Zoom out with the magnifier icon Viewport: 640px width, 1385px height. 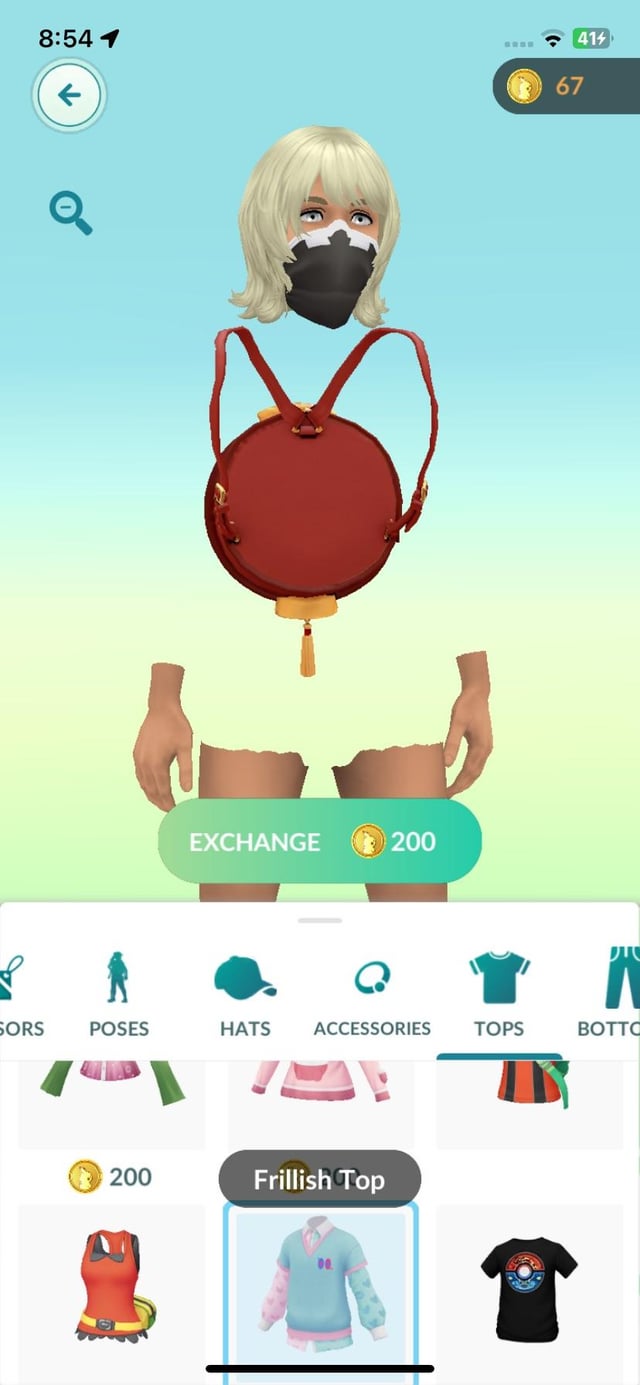click(x=71, y=214)
